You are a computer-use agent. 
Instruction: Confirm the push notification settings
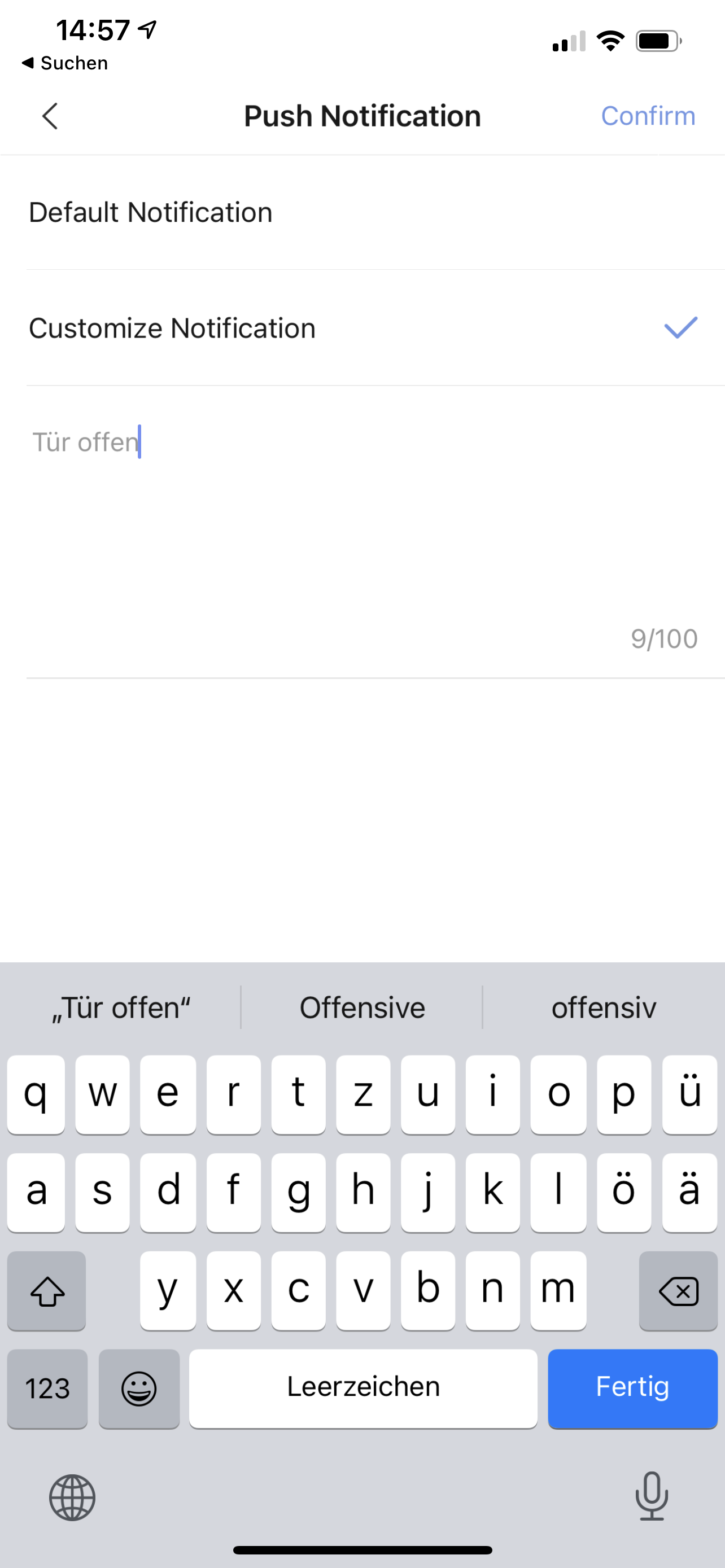click(648, 116)
